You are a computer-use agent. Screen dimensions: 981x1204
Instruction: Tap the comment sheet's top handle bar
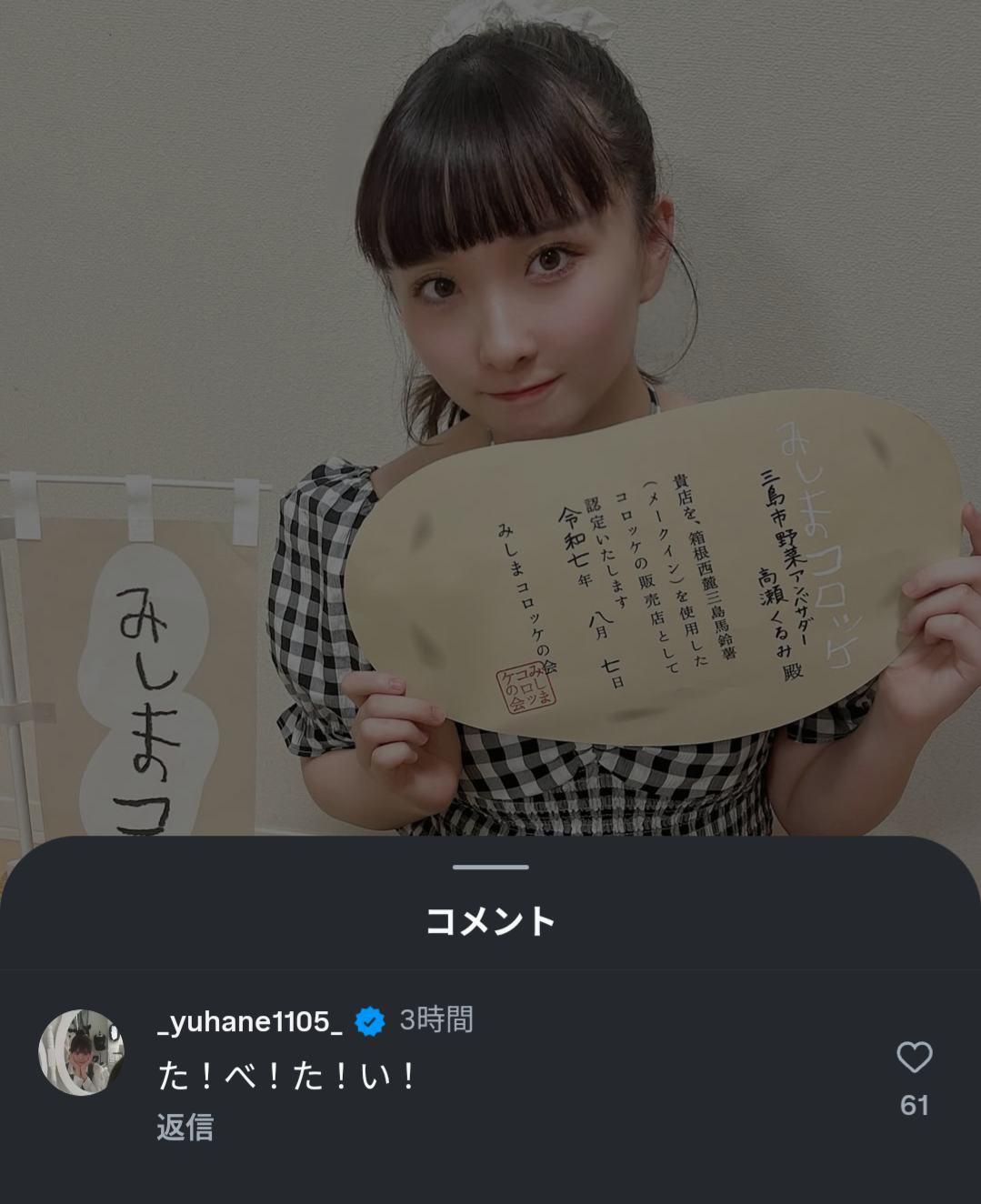490,867
